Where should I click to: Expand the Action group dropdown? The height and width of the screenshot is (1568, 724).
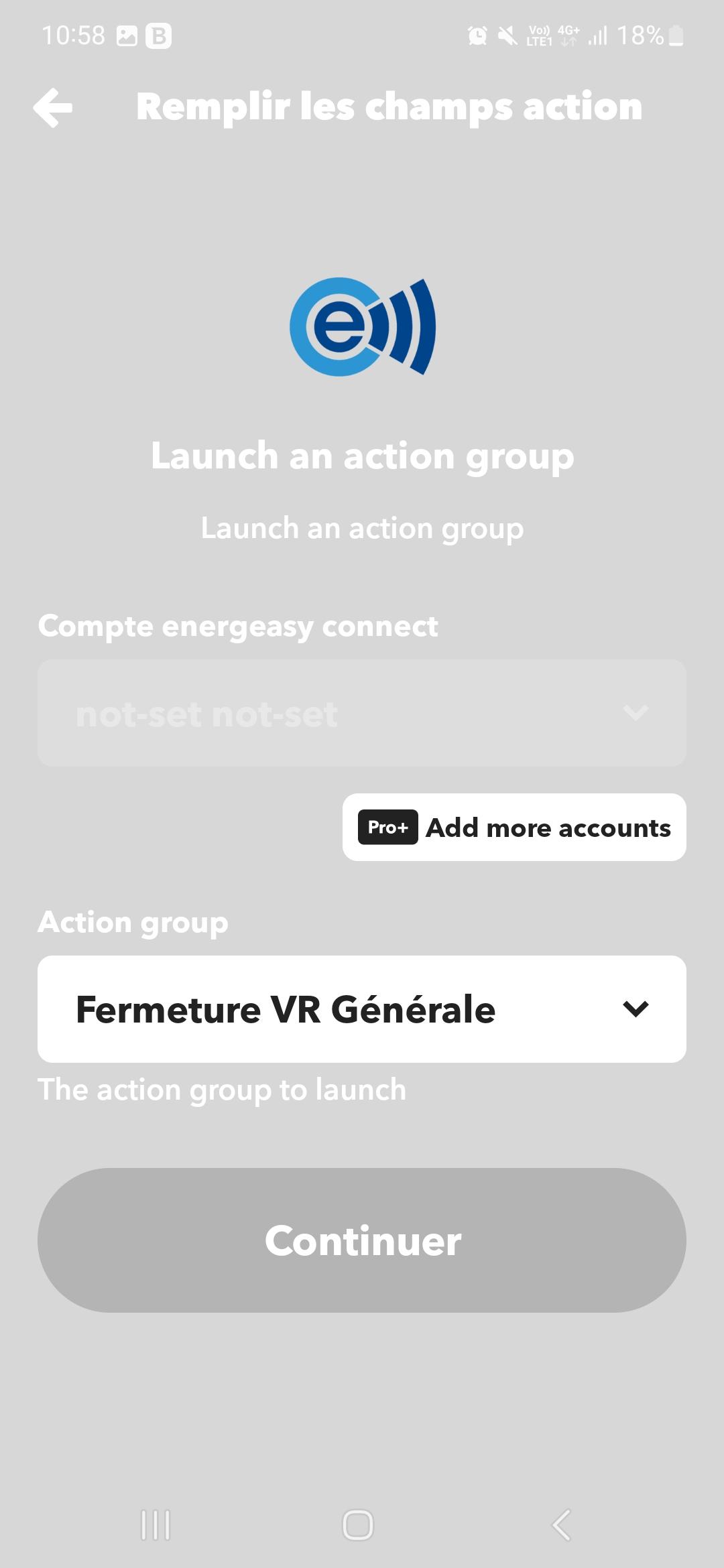tap(362, 1009)
